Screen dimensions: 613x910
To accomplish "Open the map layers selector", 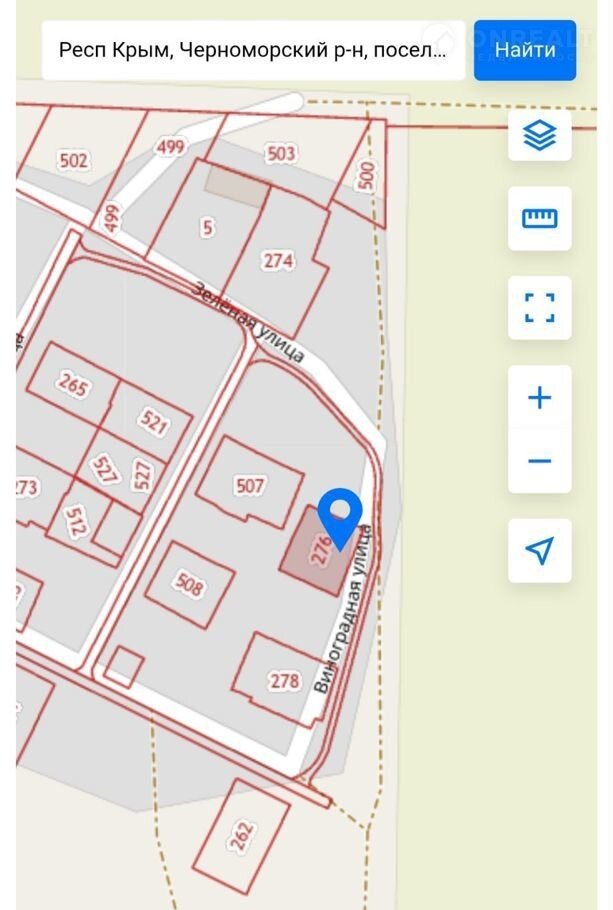I will click(x=540, y=134).
